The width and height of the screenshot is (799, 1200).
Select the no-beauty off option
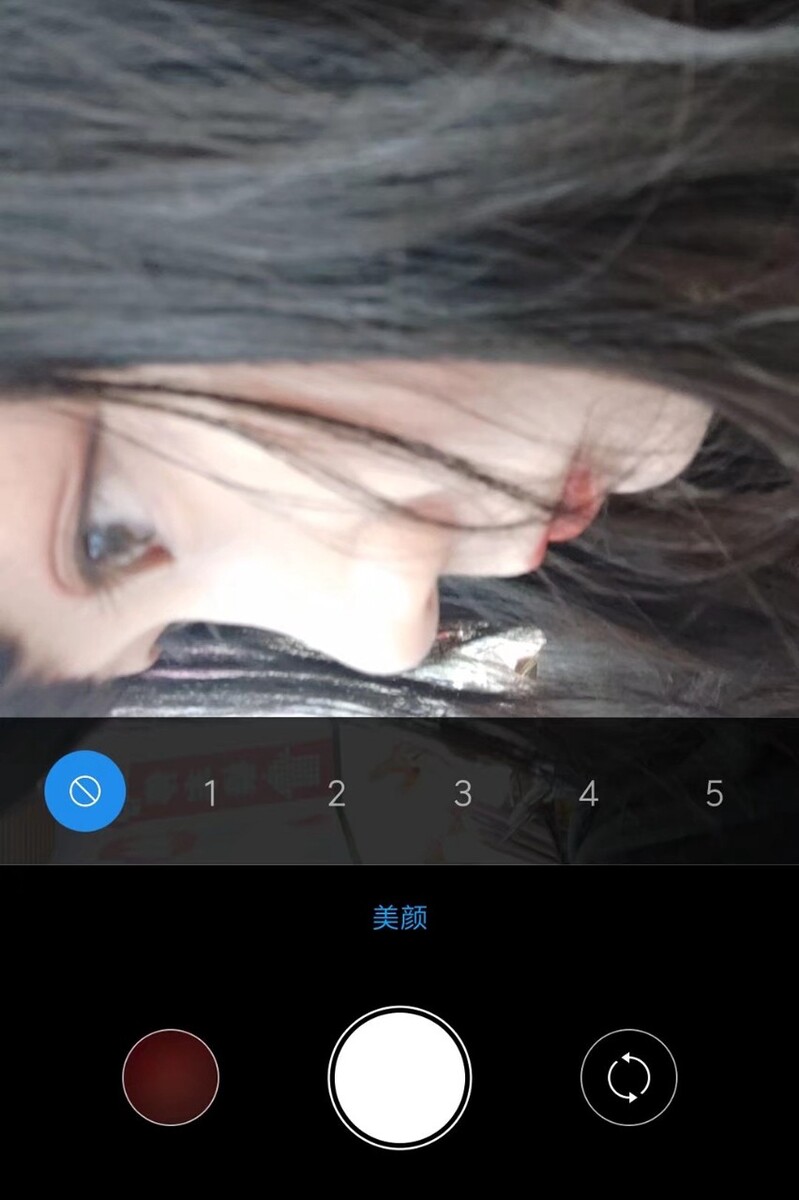(x=85, y=791)
